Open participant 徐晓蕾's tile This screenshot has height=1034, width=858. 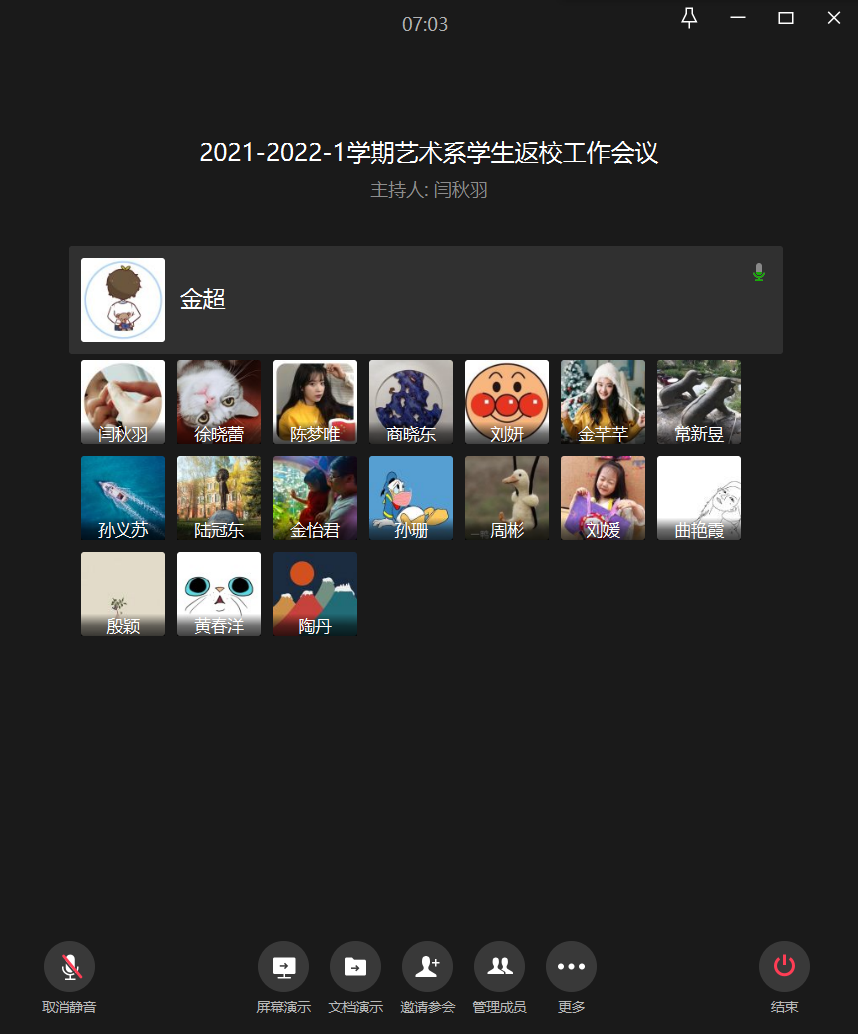pyautogui.click(x=219, y=402)
